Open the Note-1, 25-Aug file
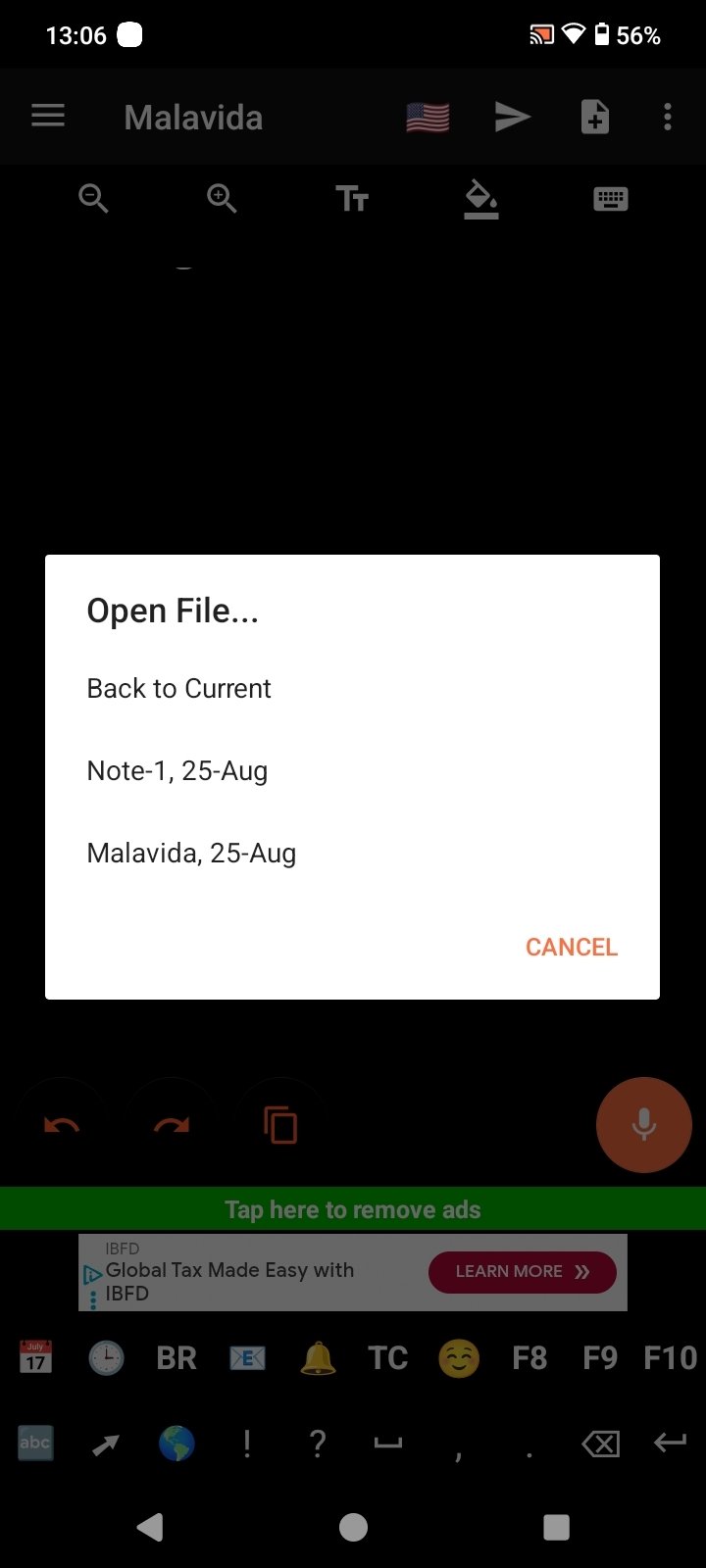Image resolution: width=706 pixels, height=1568 pixels. click(176, 770)
